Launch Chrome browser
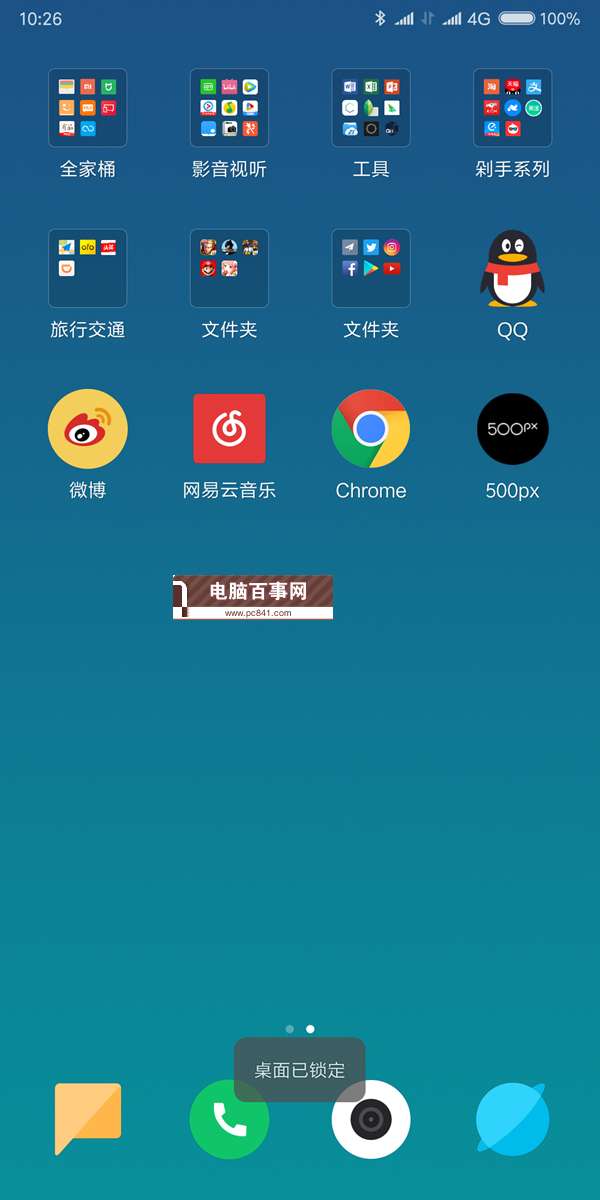 point(371,429)
